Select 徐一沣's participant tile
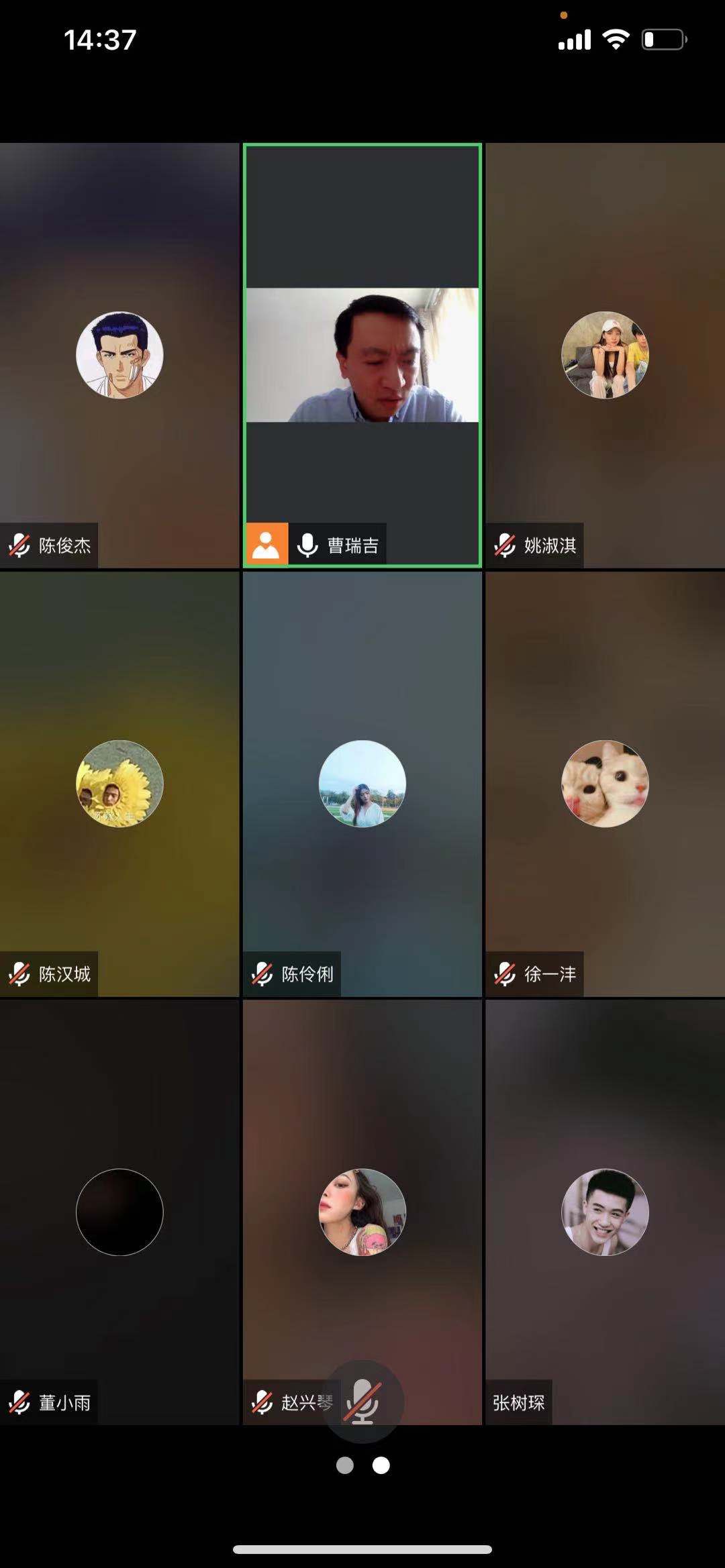The width and height of the screenshot is (725, 1568). 605,784
